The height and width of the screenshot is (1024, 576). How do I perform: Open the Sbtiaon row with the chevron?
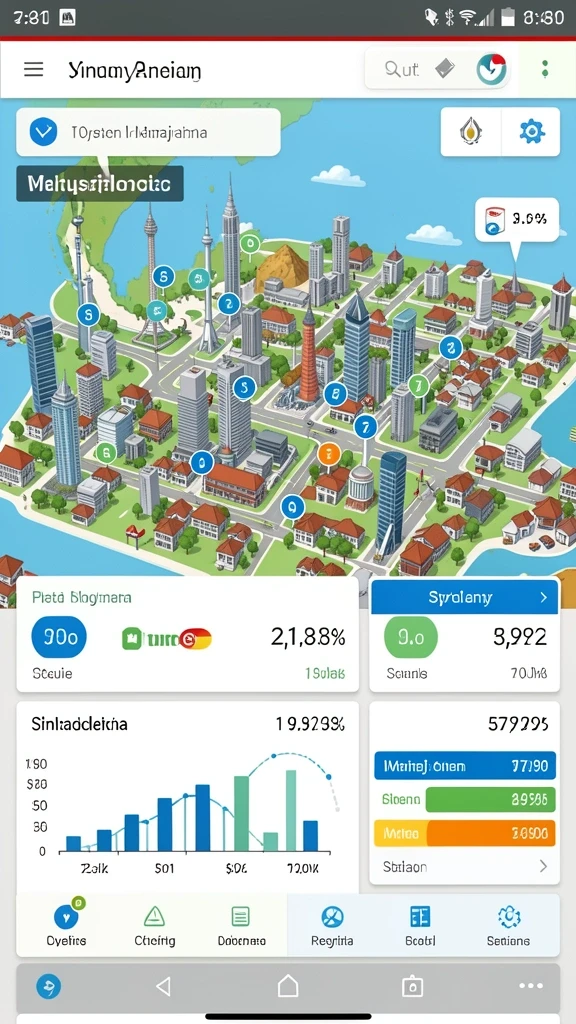464,867
